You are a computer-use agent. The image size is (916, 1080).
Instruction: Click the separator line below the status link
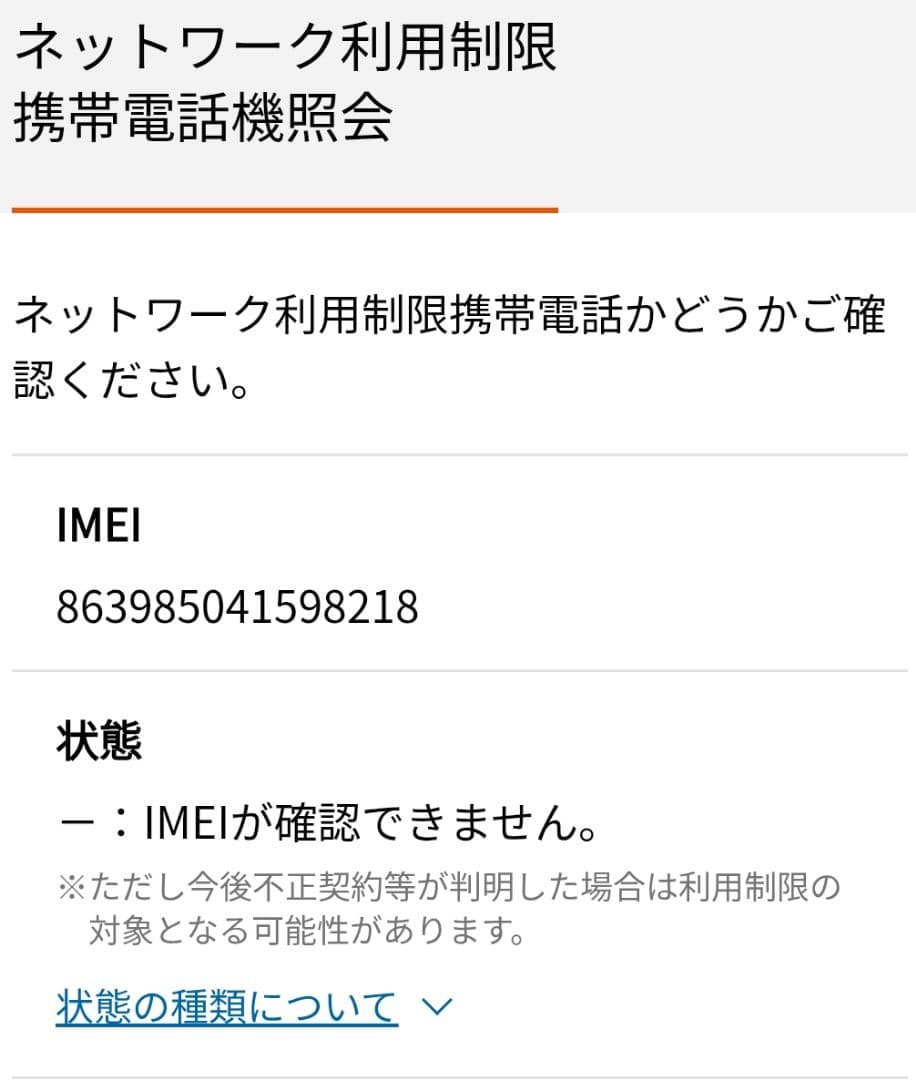click(x=458, y=1071)
